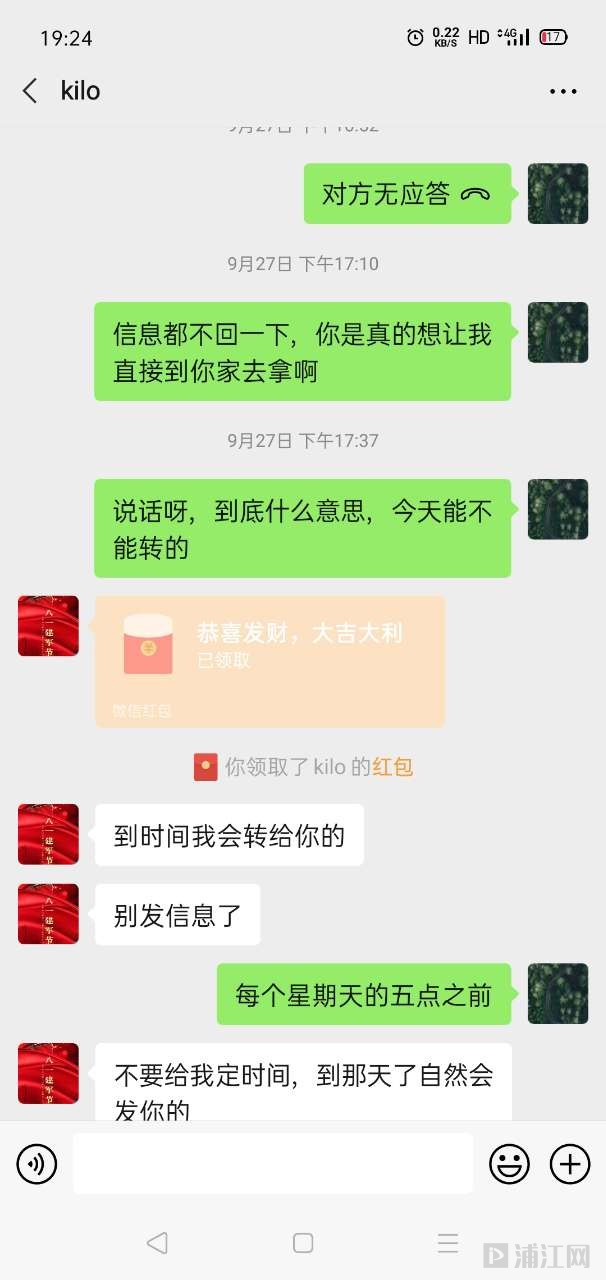Open the 红包 link in the system notice
Image resolution: width=606 pixels, height=1280 pixels.
pos(392,767)
